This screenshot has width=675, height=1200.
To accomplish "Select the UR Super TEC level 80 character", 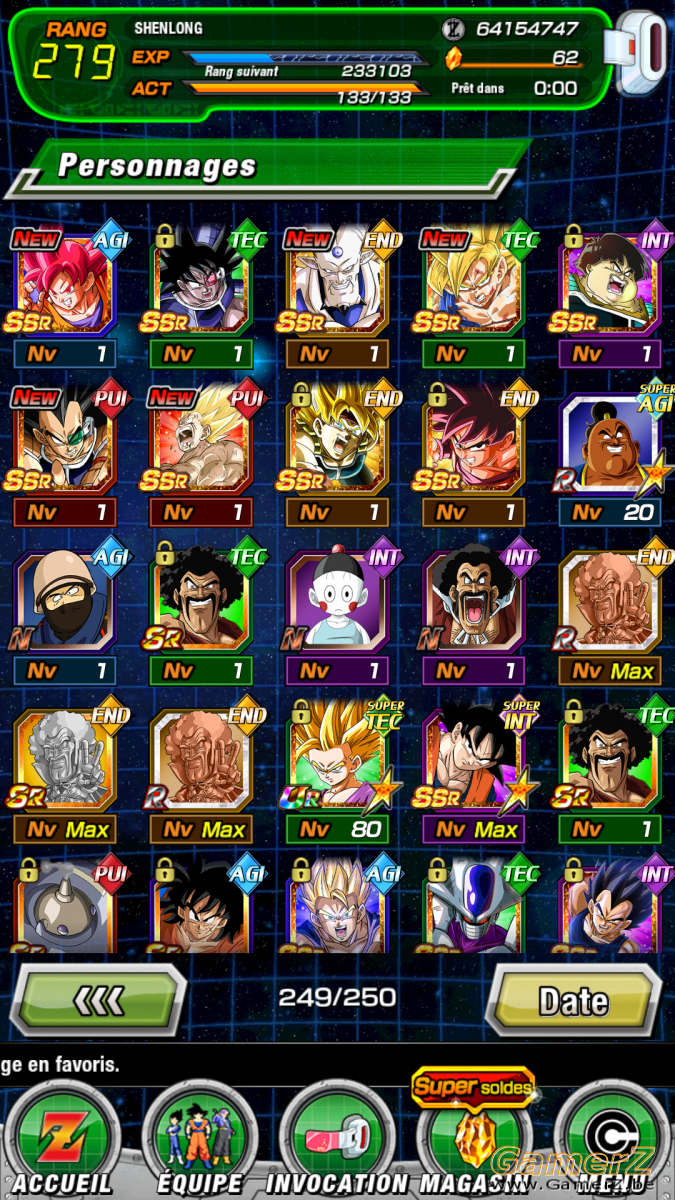I will [x=338, y=772].
